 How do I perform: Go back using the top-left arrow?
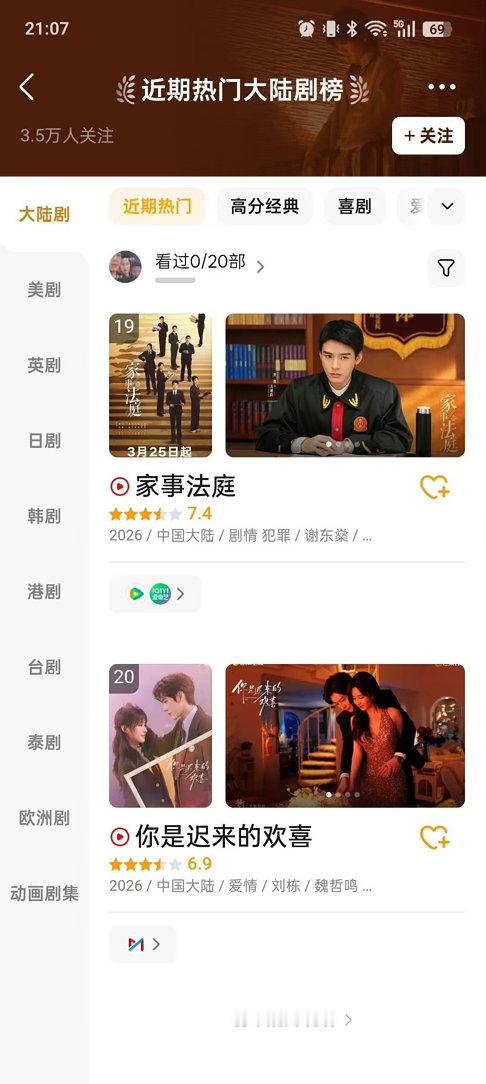27,87
